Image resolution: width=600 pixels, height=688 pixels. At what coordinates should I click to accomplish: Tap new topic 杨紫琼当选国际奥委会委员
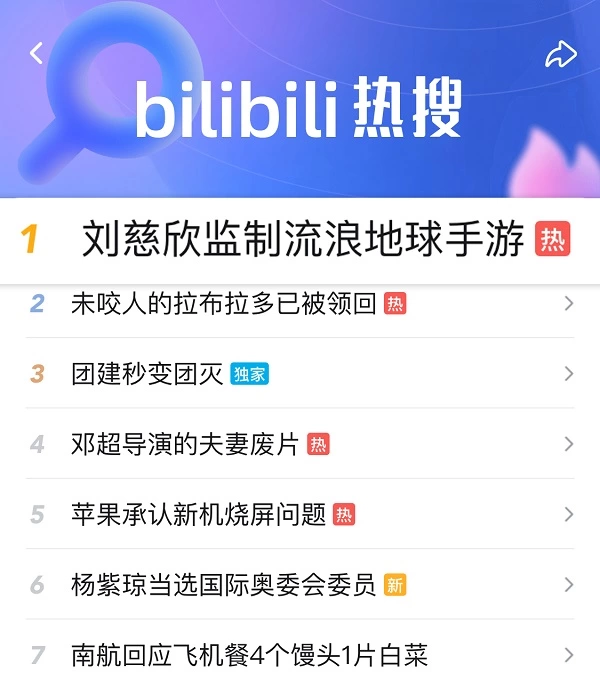pos(223,585)
